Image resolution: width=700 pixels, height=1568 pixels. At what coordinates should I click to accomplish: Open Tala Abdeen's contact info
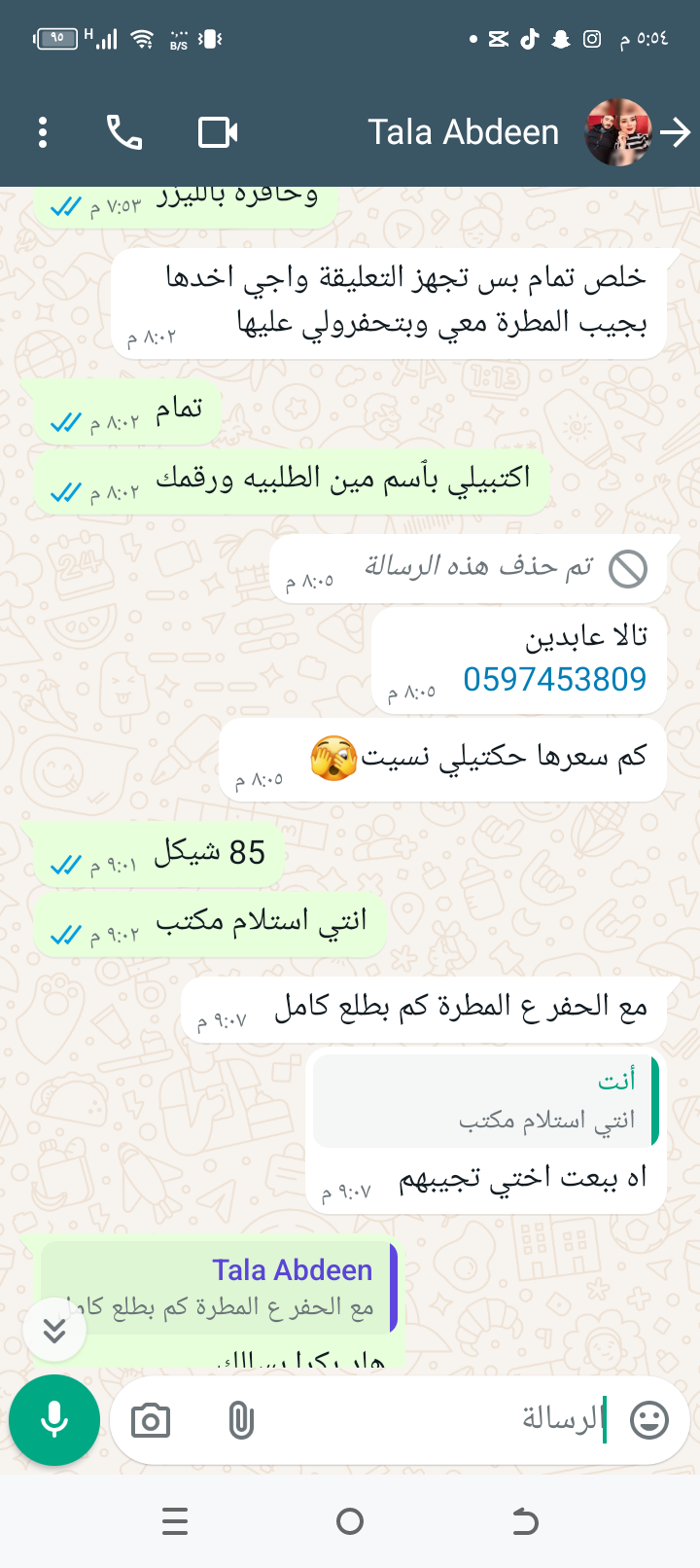coord(463,132)
